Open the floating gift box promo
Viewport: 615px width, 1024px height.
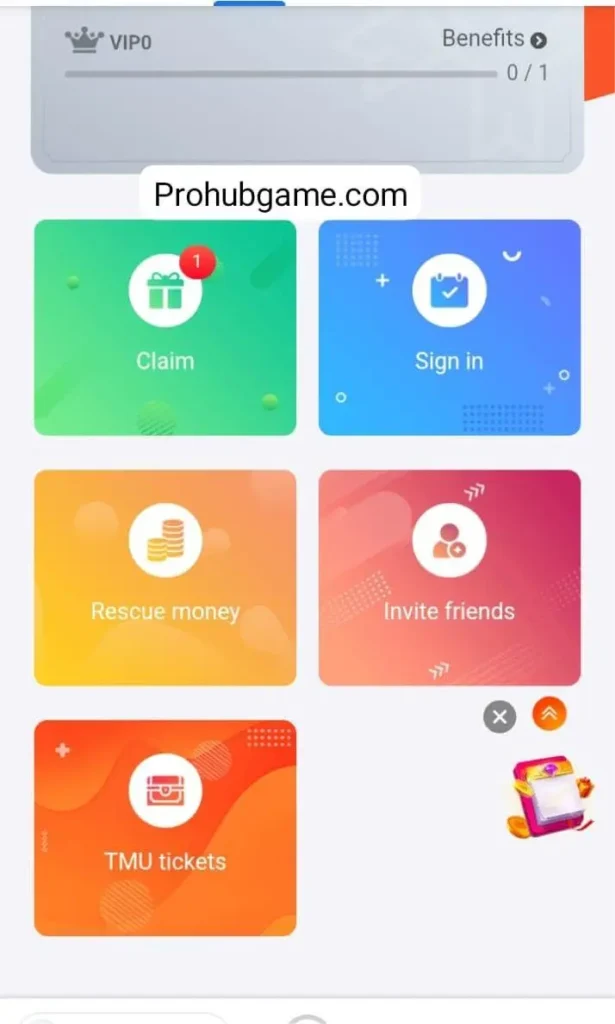549,797
